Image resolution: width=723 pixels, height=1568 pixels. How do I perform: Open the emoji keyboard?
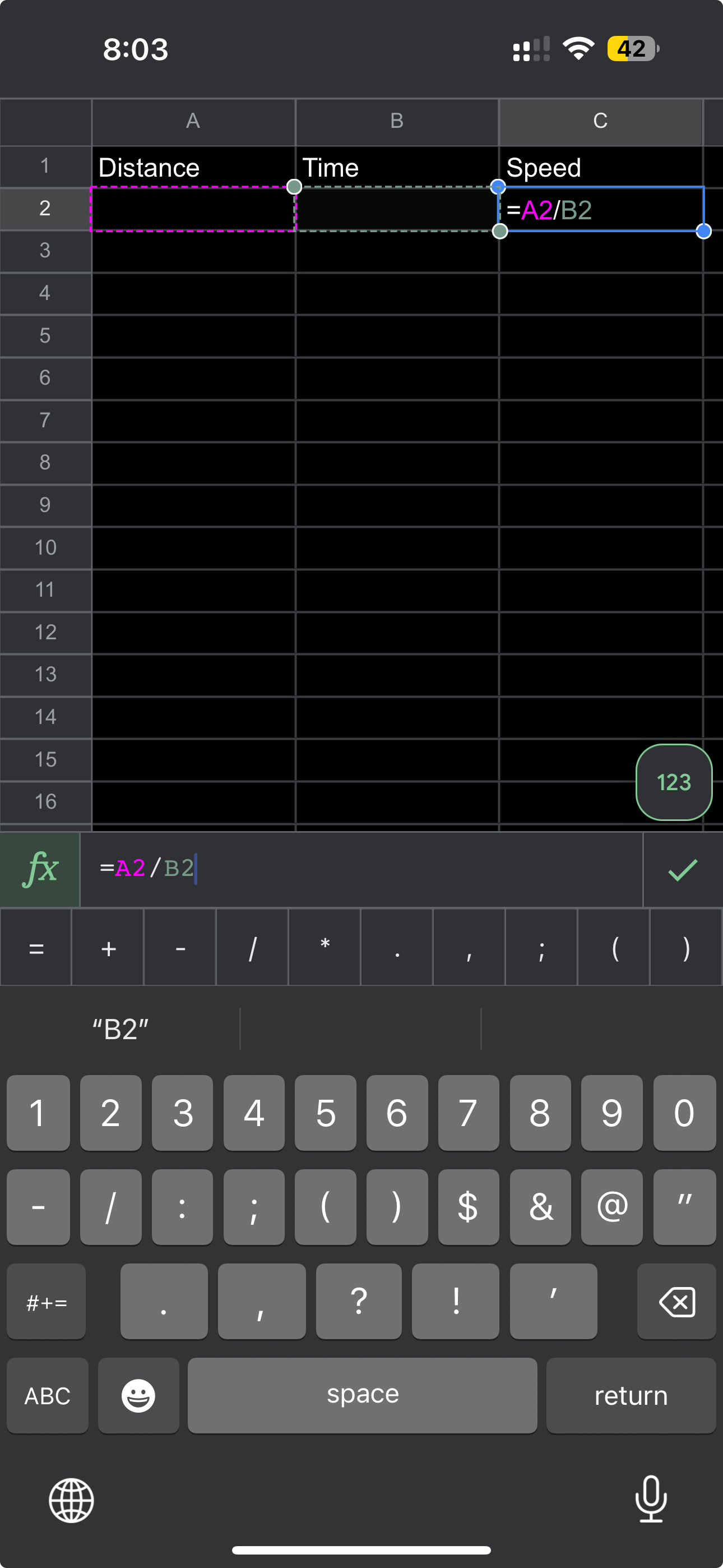tap(138, 1395)
